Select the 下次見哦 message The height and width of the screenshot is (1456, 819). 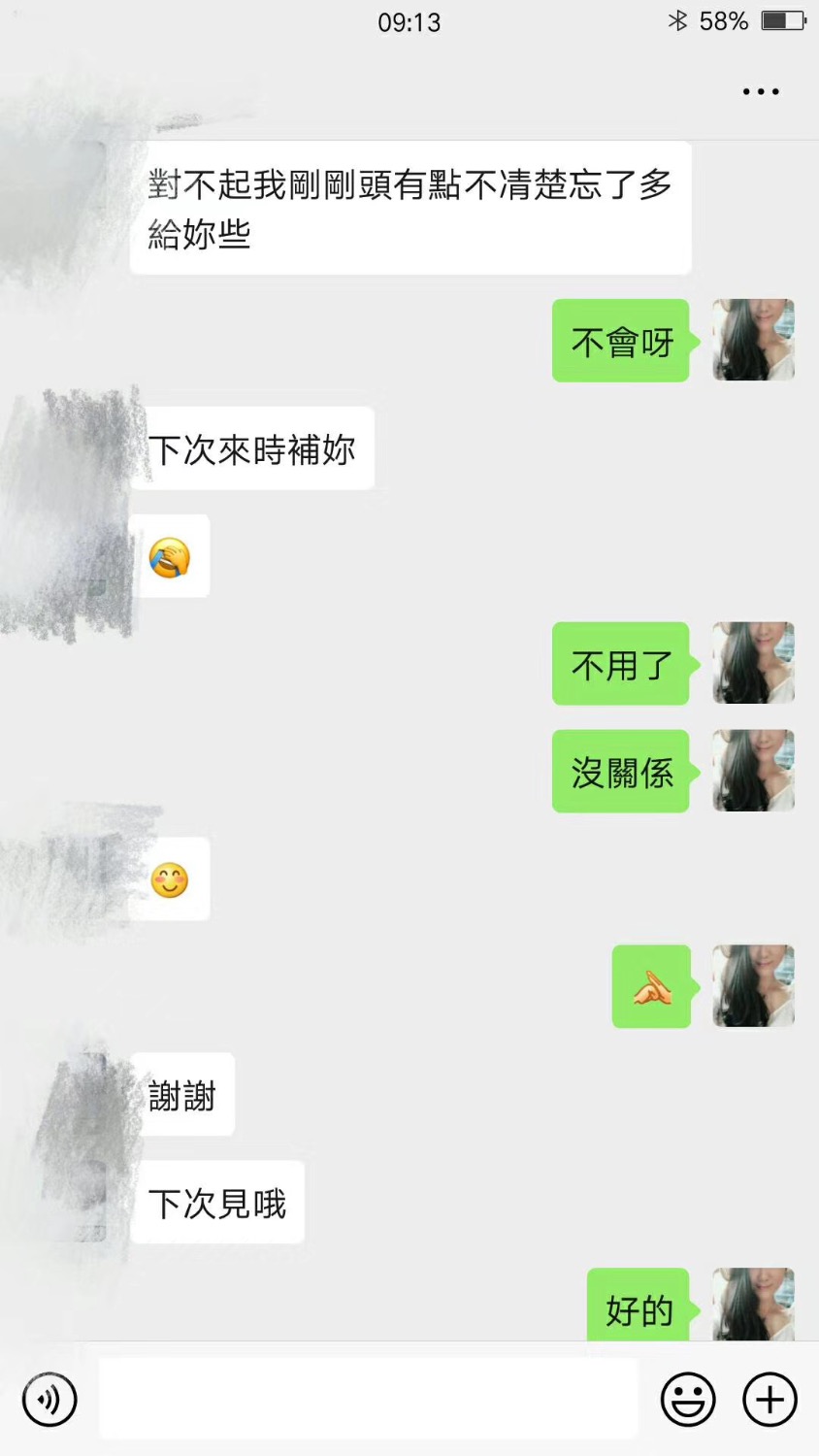(x=217, y=1202)
